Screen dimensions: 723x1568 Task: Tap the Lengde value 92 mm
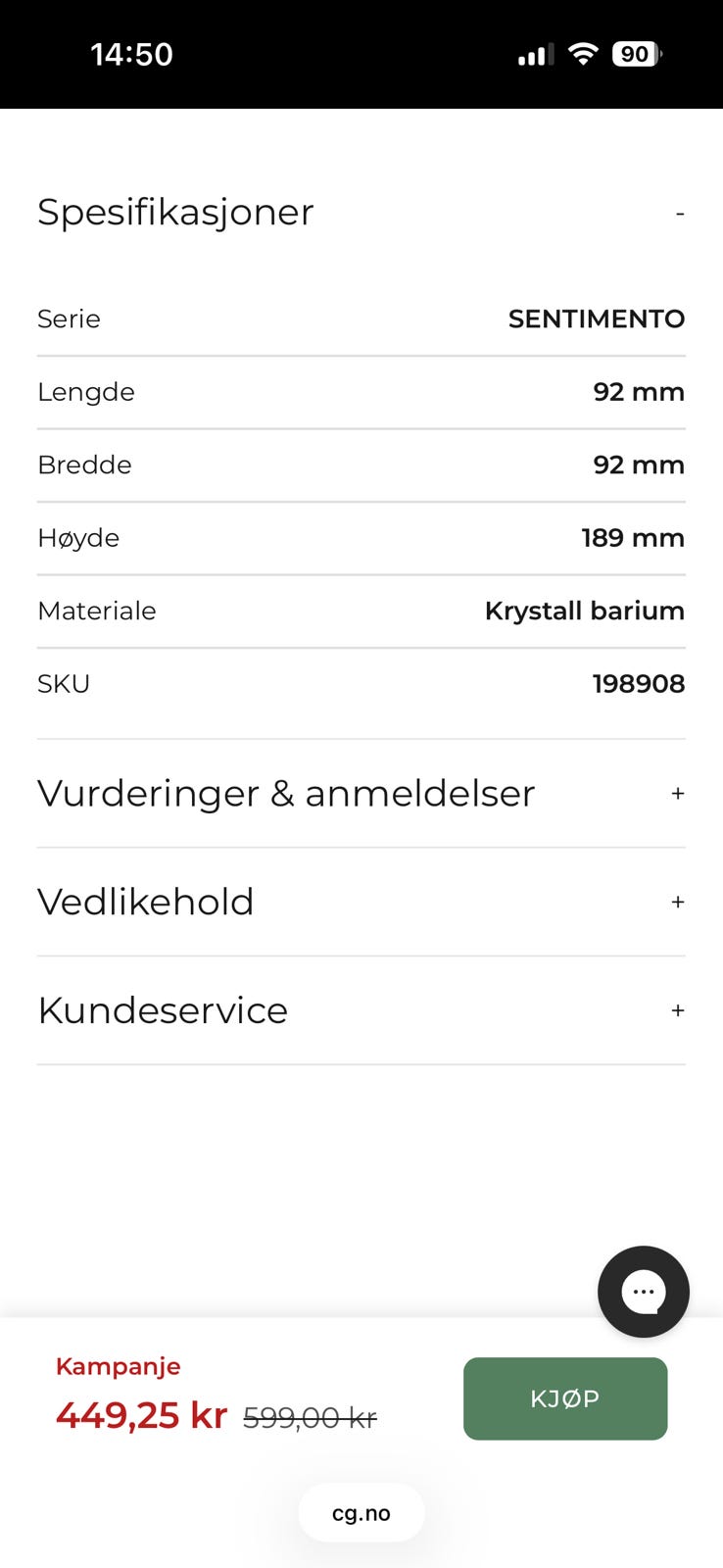coord(639,391)
